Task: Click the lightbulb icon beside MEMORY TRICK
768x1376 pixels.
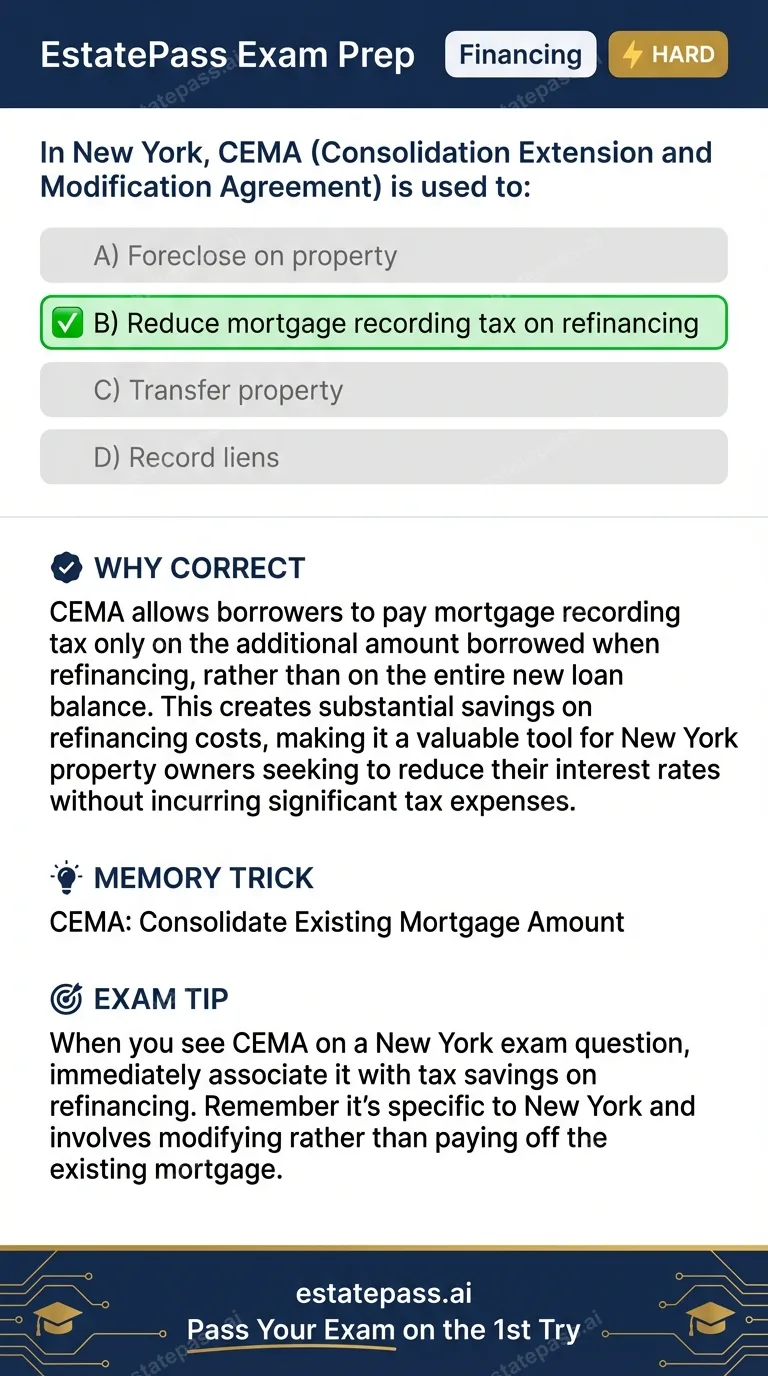Action: (66, 877)
